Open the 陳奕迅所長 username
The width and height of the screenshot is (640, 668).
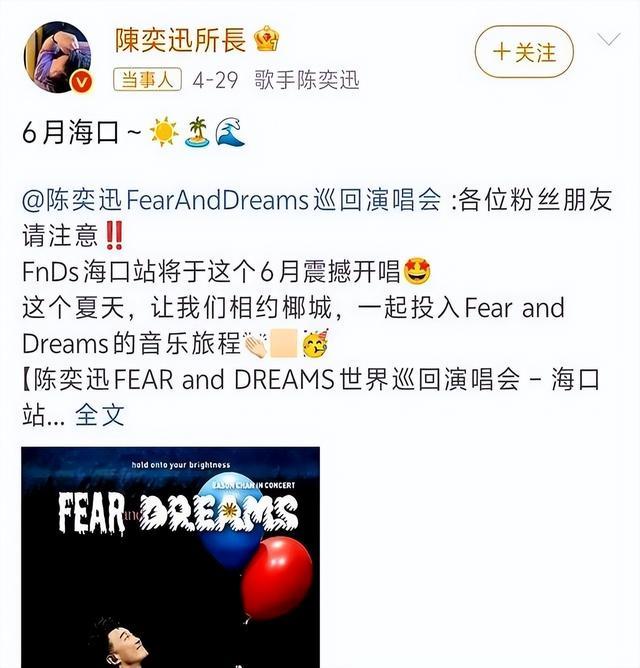pos(187,38)
